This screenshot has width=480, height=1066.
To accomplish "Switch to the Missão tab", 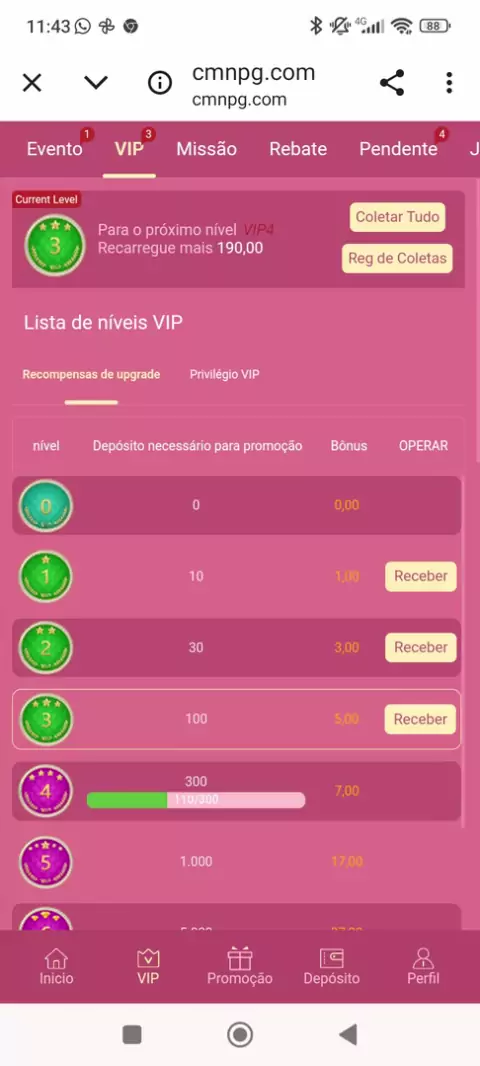I will pos(207,150).
